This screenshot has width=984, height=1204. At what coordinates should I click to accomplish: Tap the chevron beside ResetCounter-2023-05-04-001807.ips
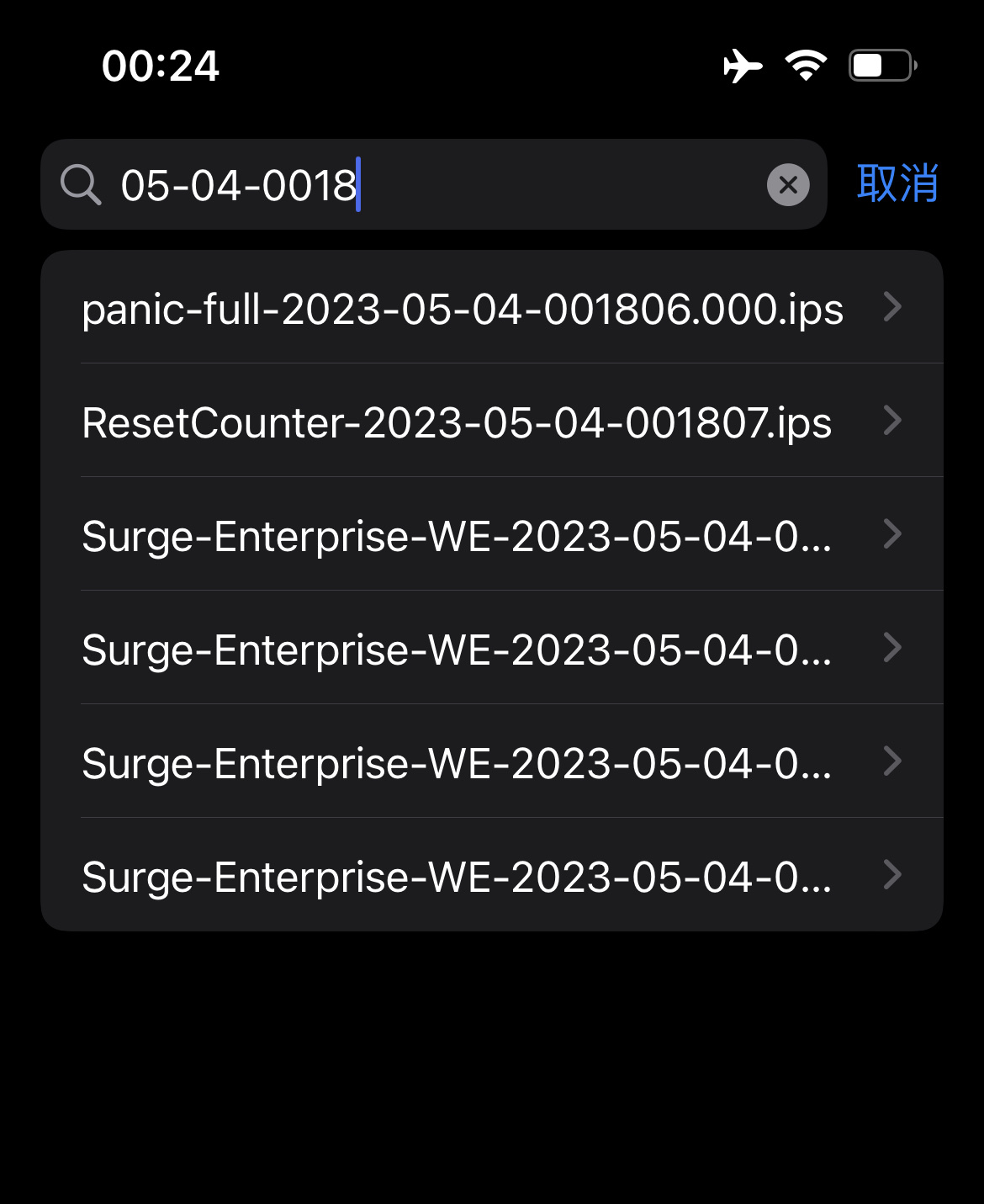point(892,421)
